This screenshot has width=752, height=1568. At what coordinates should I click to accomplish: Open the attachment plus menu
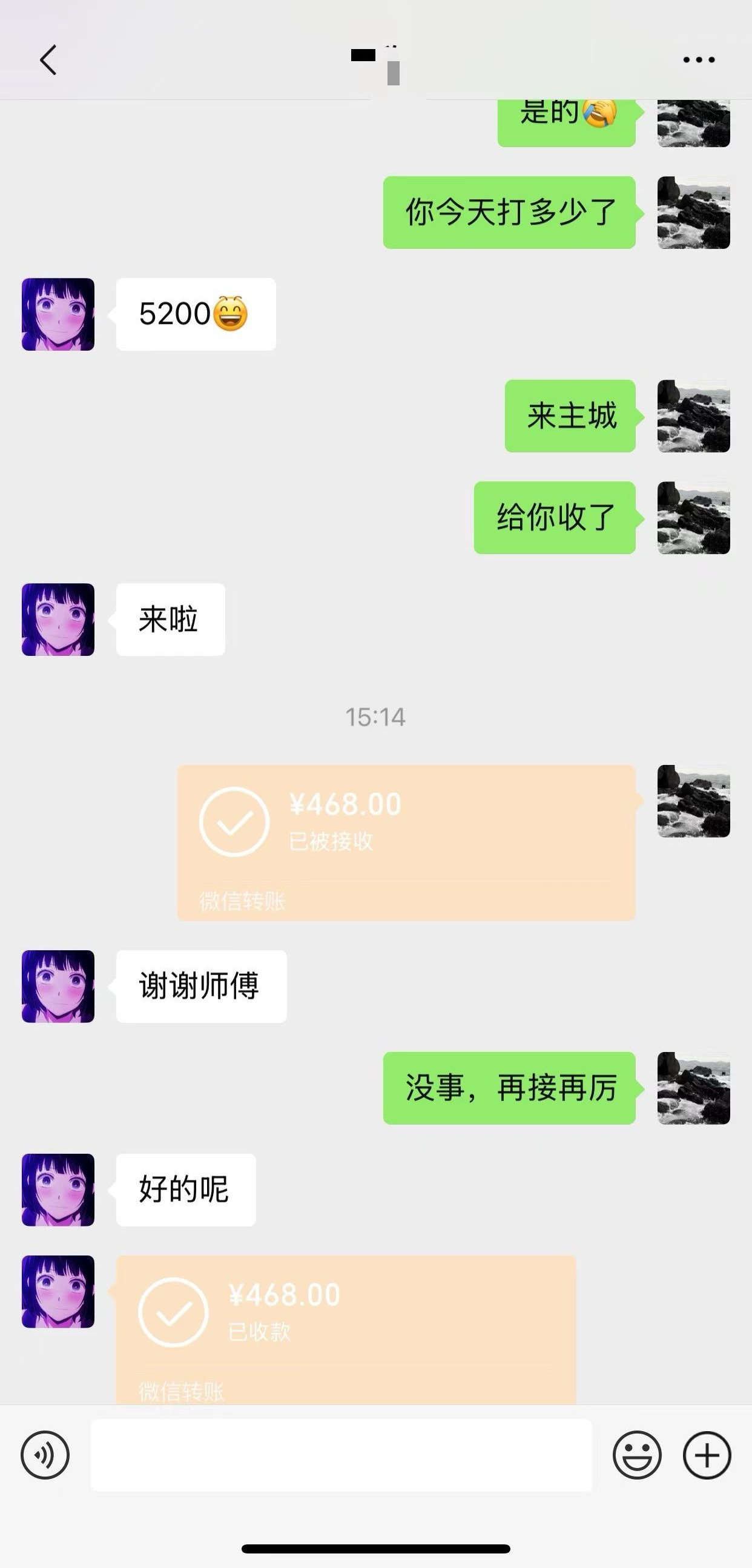(x=707, y=1455)
